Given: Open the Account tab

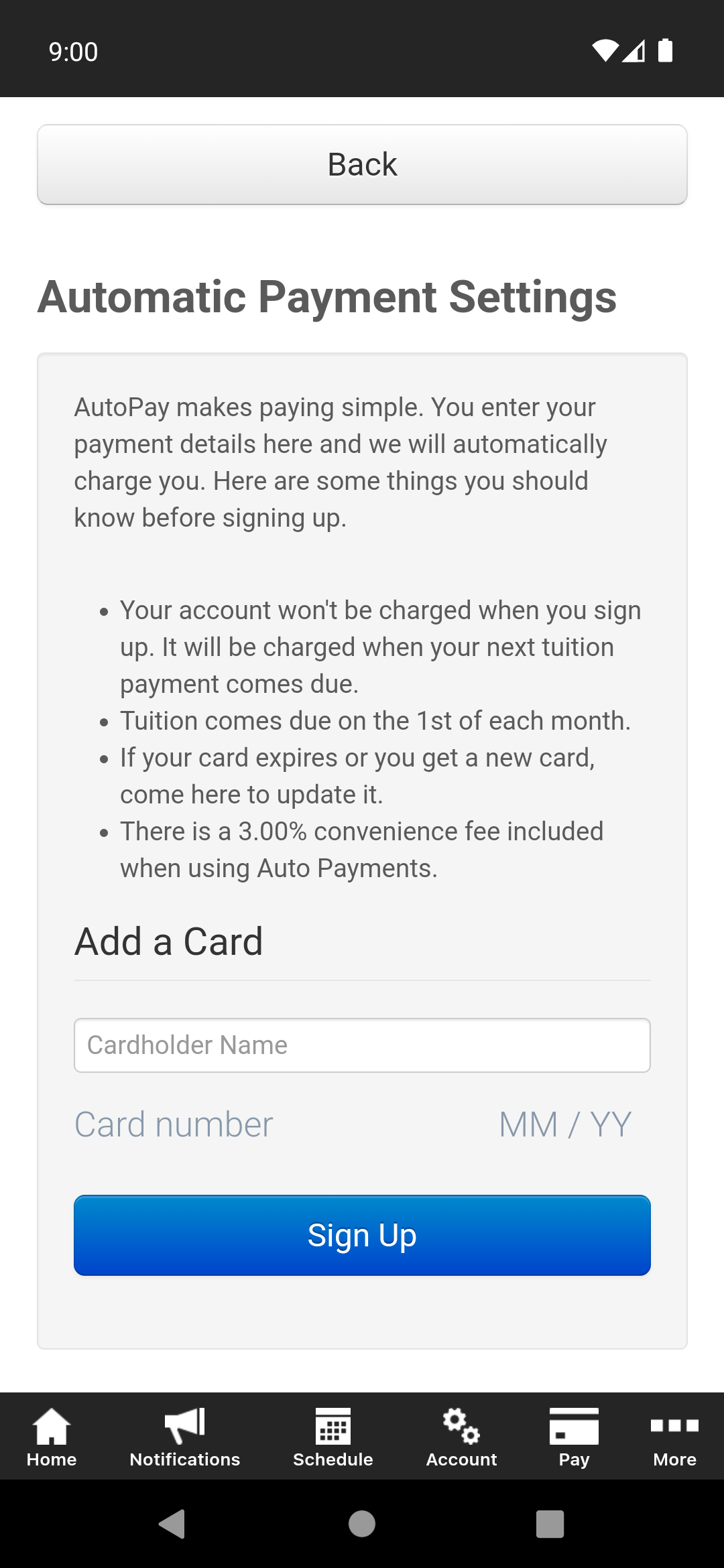Looking at the screenshot, I should coord(462,1437).
